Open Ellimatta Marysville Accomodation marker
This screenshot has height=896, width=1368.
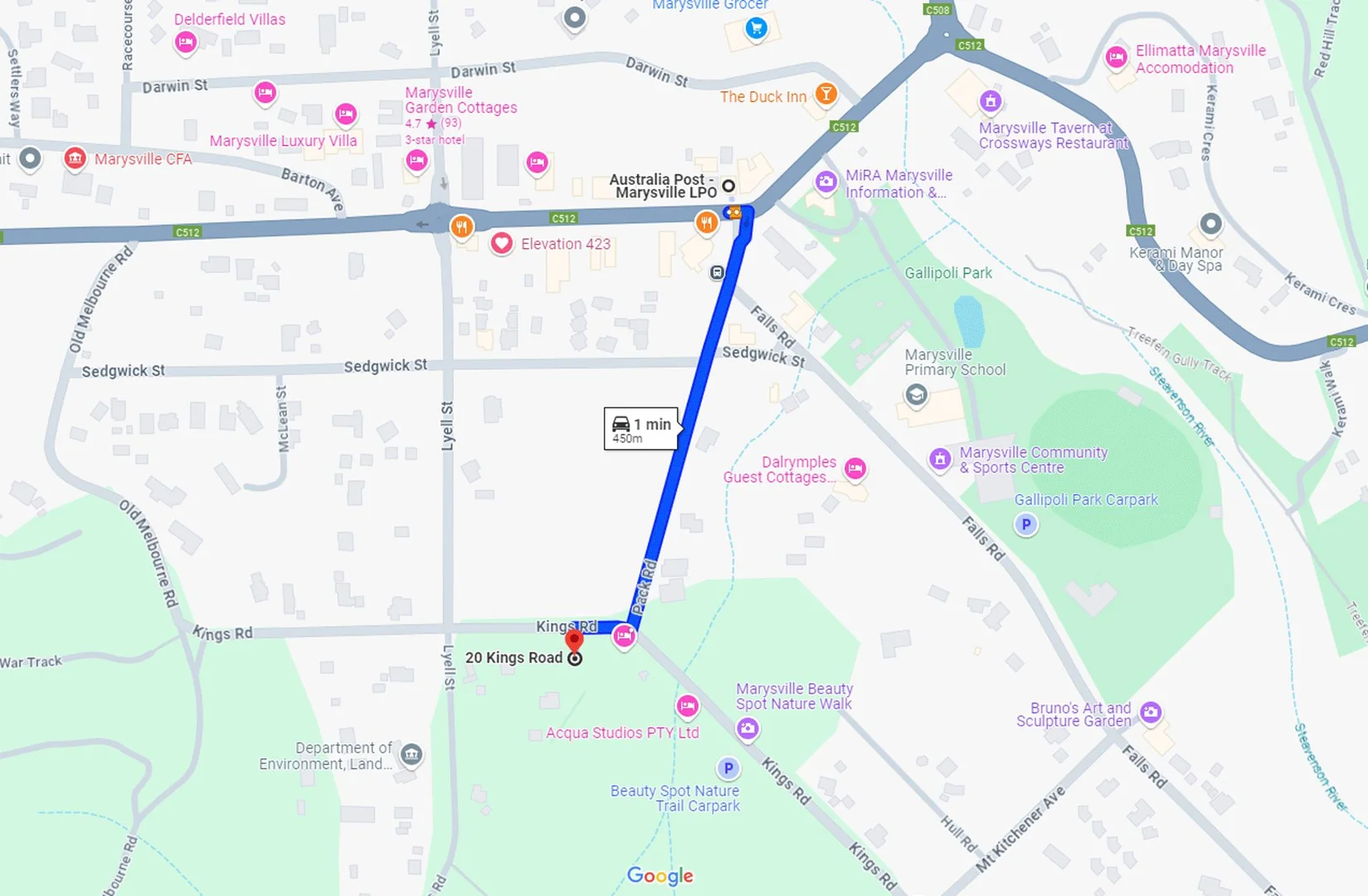(1116, 57)
